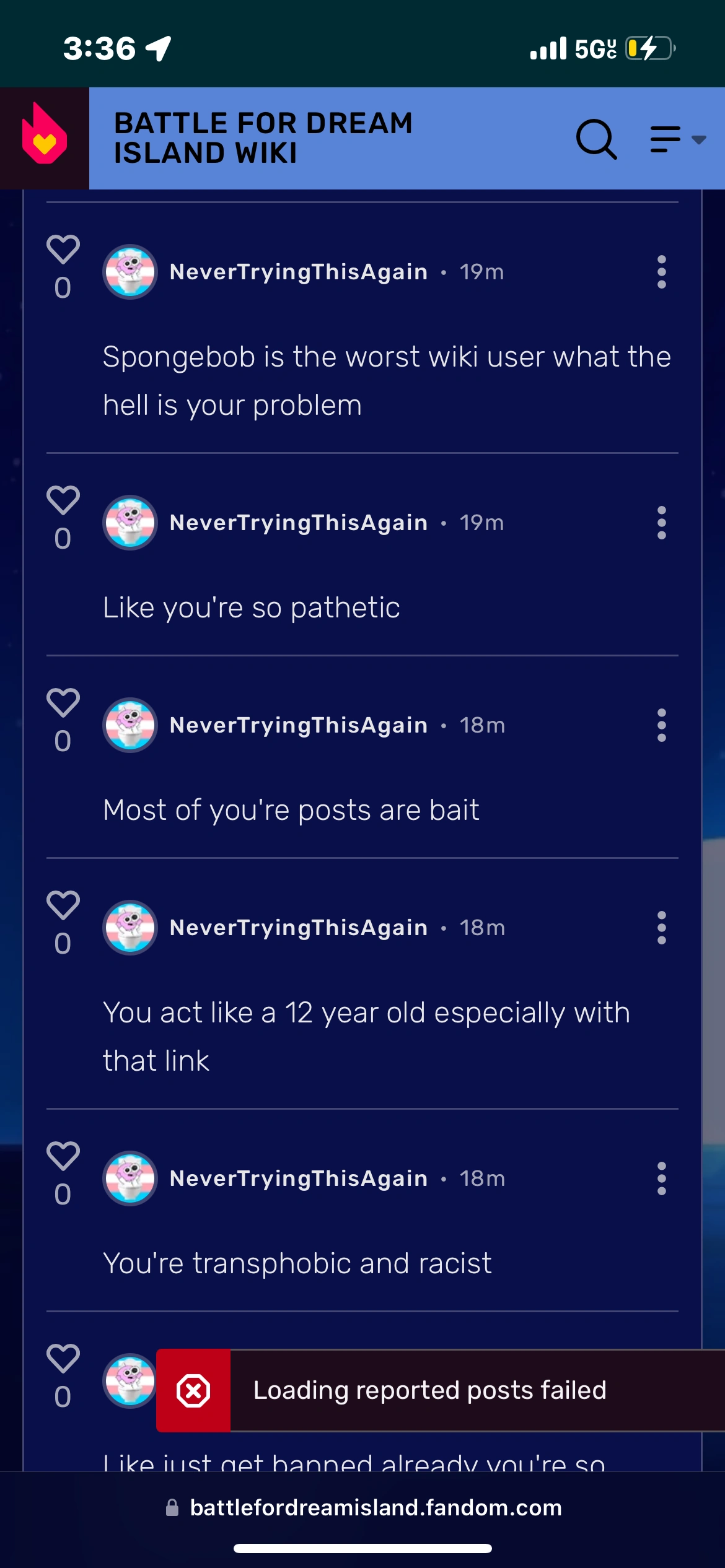Like the partially hidden "get banned already" reply
The width and height of the screenshot is (725, 1568).
point(63,1359)
